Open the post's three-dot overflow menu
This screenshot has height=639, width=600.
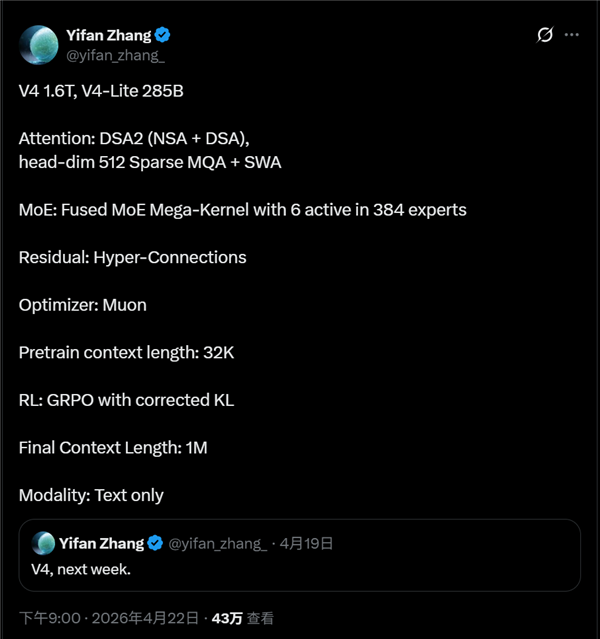click(x=572, y=35)
